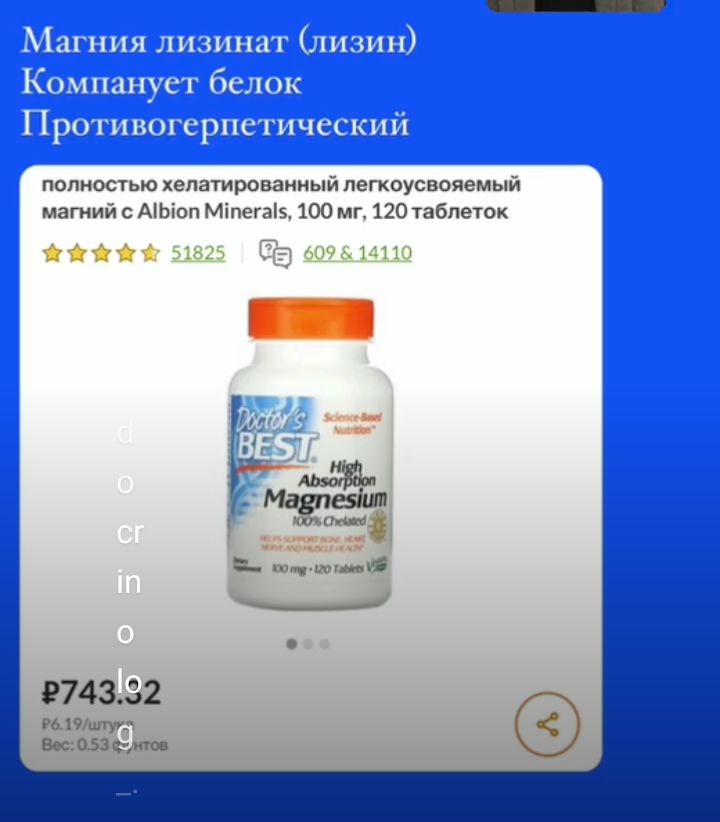Click the questions and answers speech bubble icon
Screen dimensions: 720x822
click(272, 252)
